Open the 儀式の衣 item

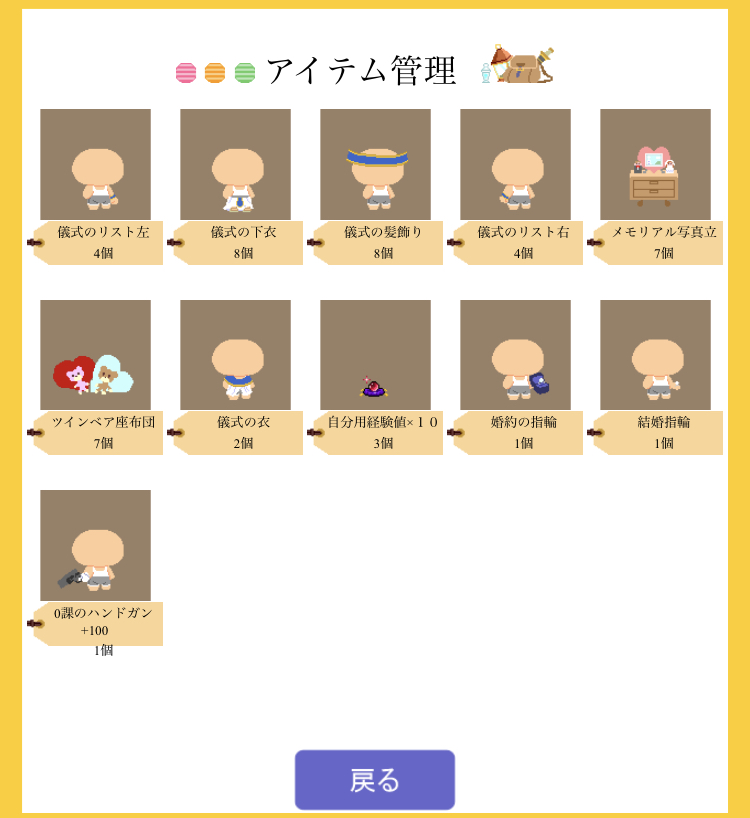235,355
